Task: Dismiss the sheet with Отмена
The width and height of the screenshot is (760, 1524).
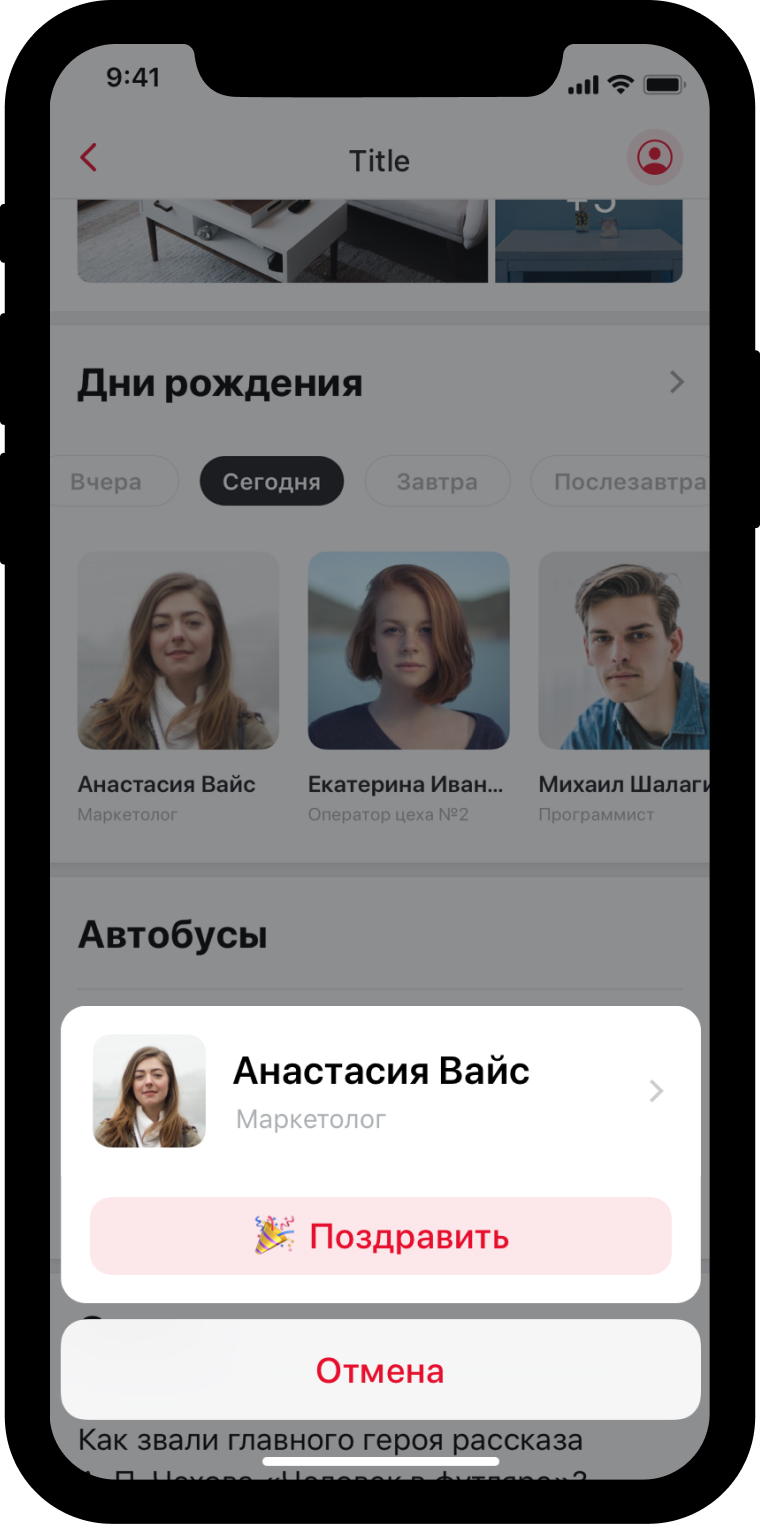Action: (x=380, y=1370)
